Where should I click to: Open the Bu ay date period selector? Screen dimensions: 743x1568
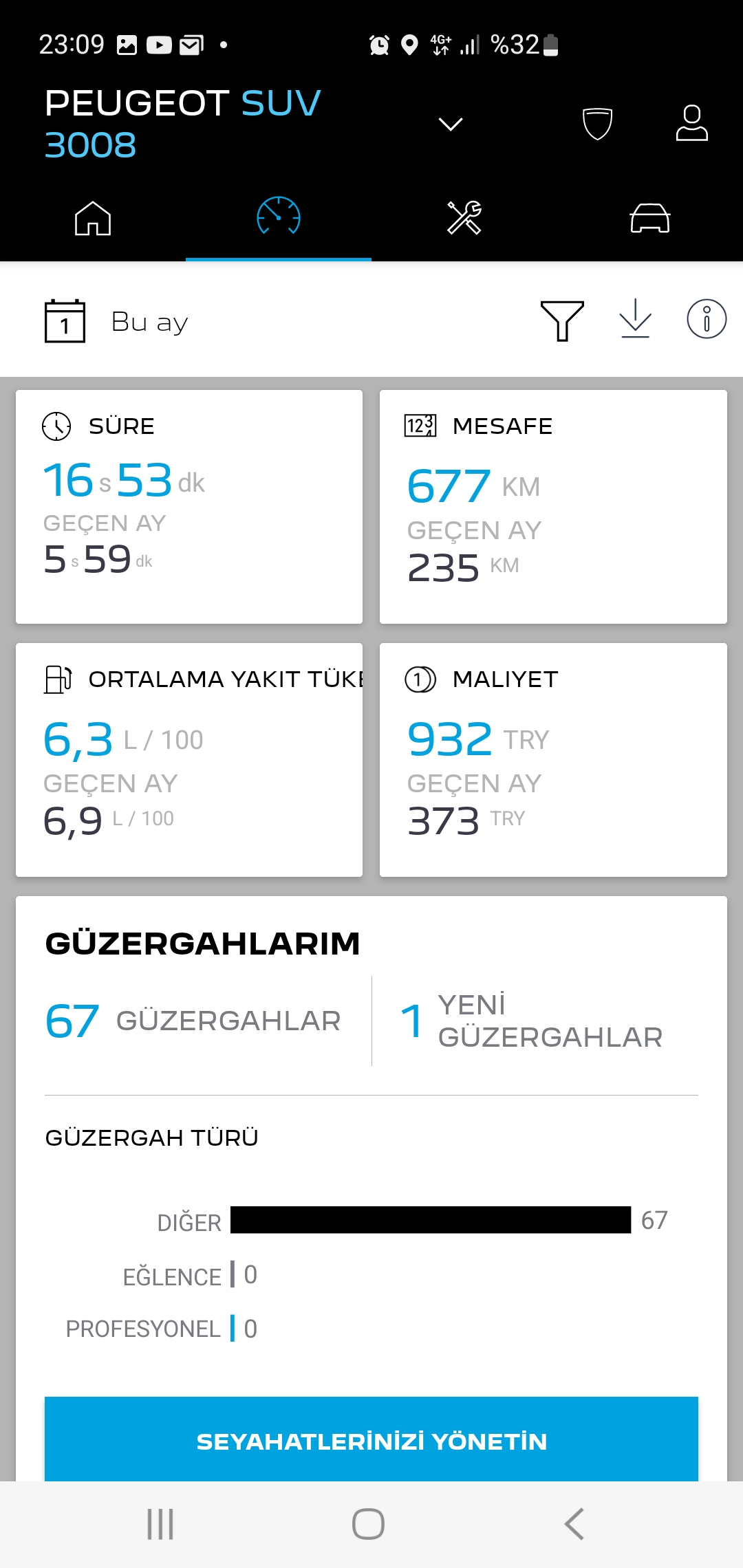(x=117, y=321)
